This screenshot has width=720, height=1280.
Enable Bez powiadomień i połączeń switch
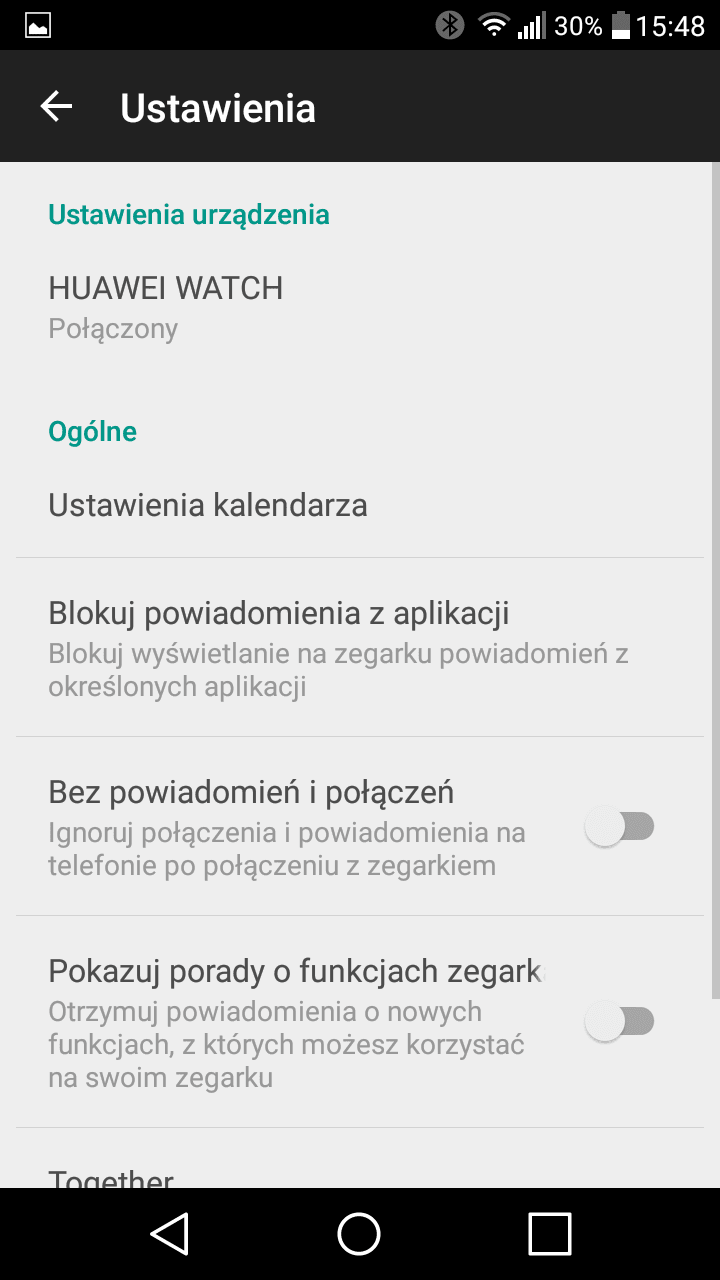619,827
